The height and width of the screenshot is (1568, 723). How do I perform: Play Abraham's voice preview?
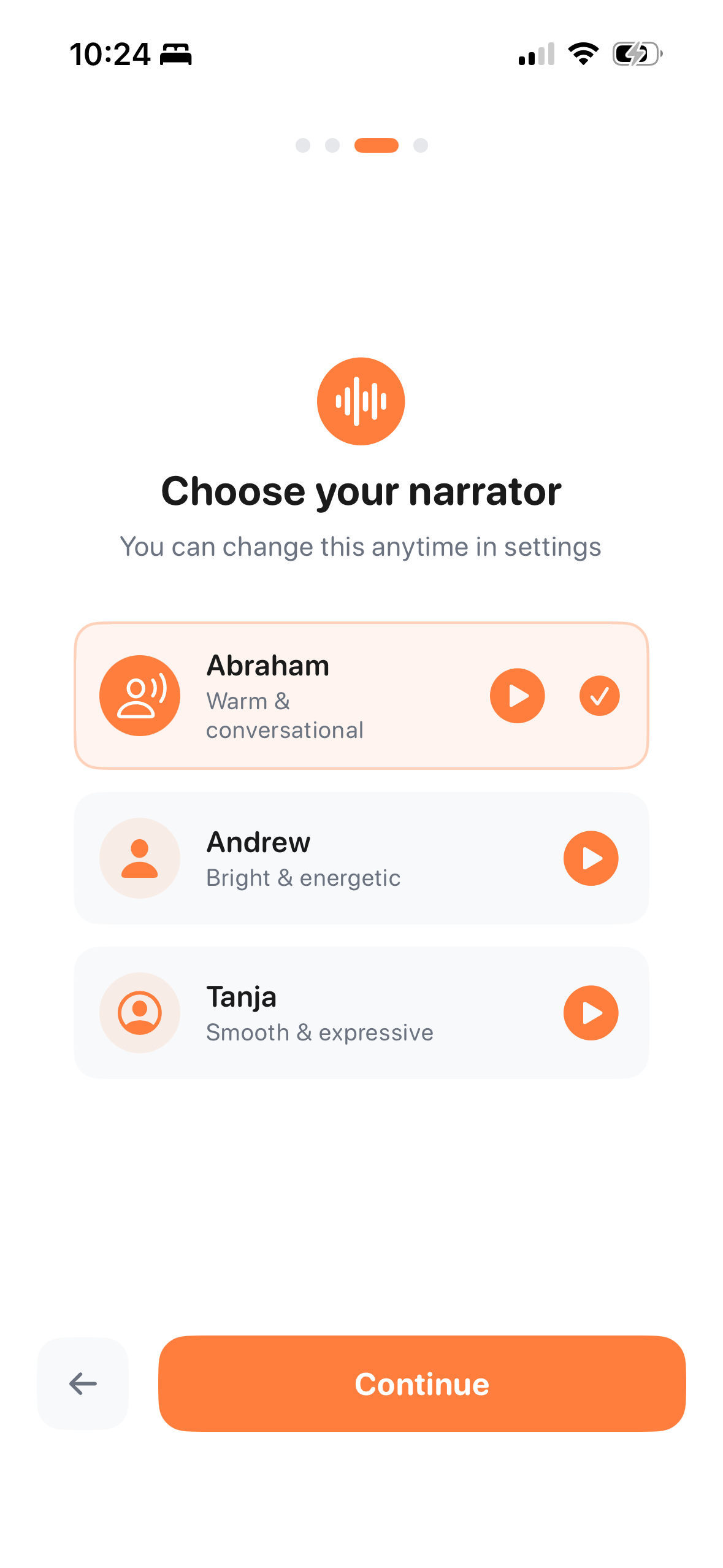point(518,695)
